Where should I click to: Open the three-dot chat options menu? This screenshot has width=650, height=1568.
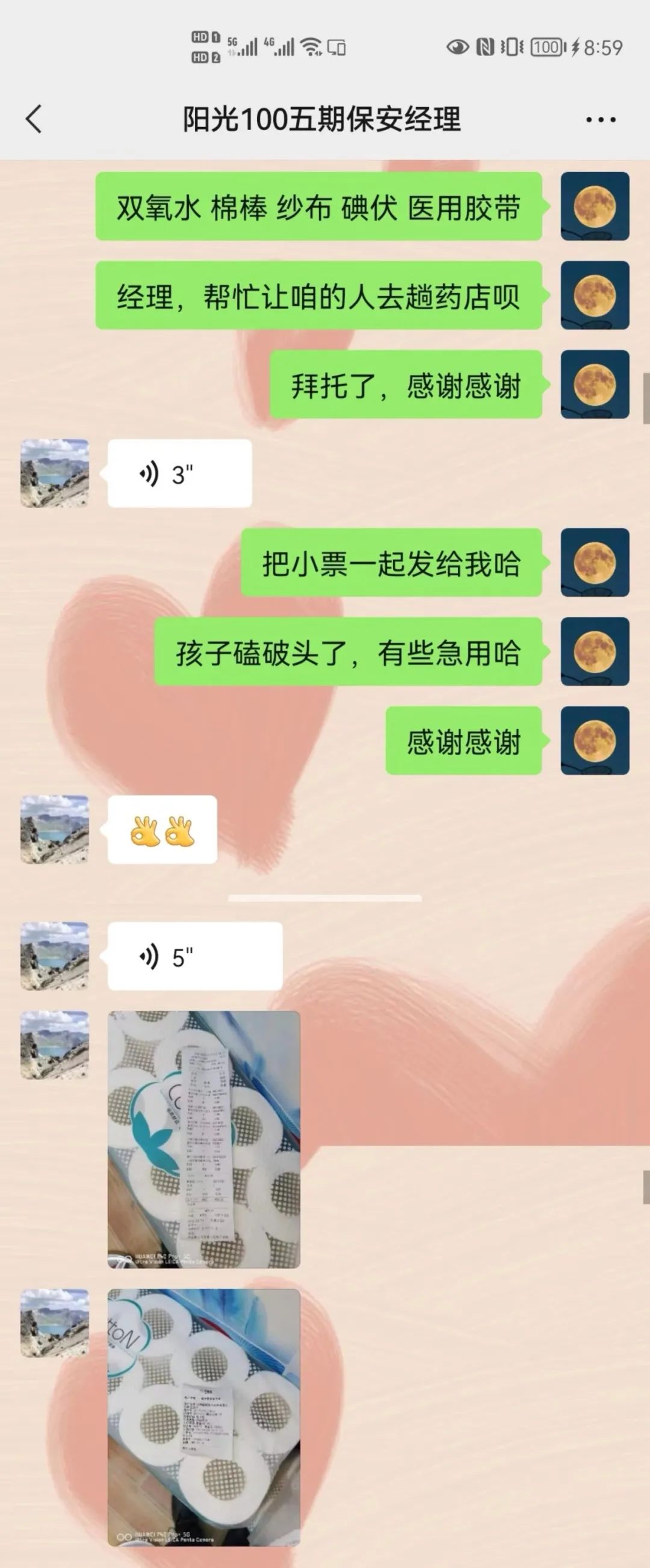pos(600,119)
